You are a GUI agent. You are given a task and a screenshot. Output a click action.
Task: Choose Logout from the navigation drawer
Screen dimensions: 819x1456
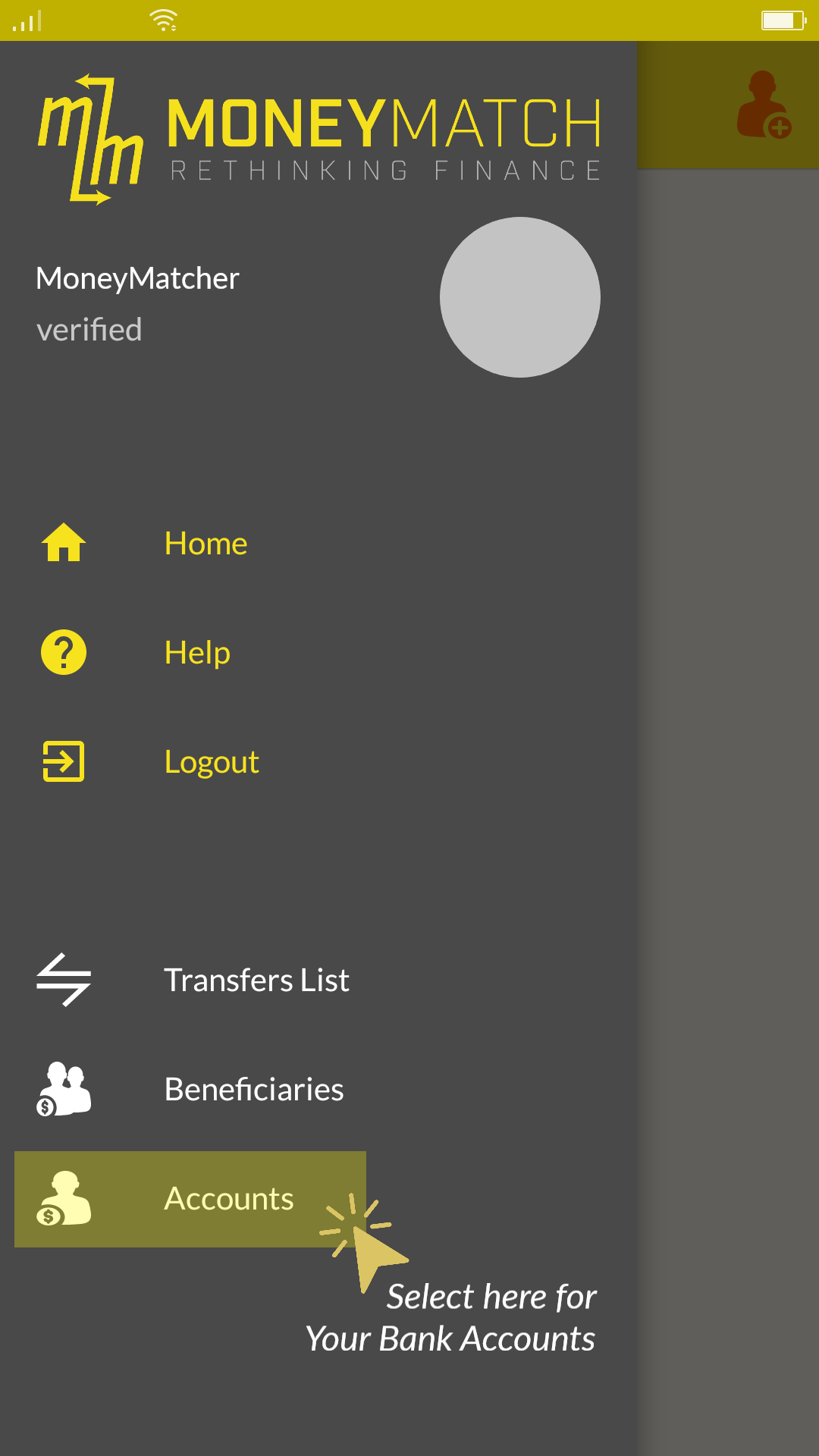coord(212,761)
